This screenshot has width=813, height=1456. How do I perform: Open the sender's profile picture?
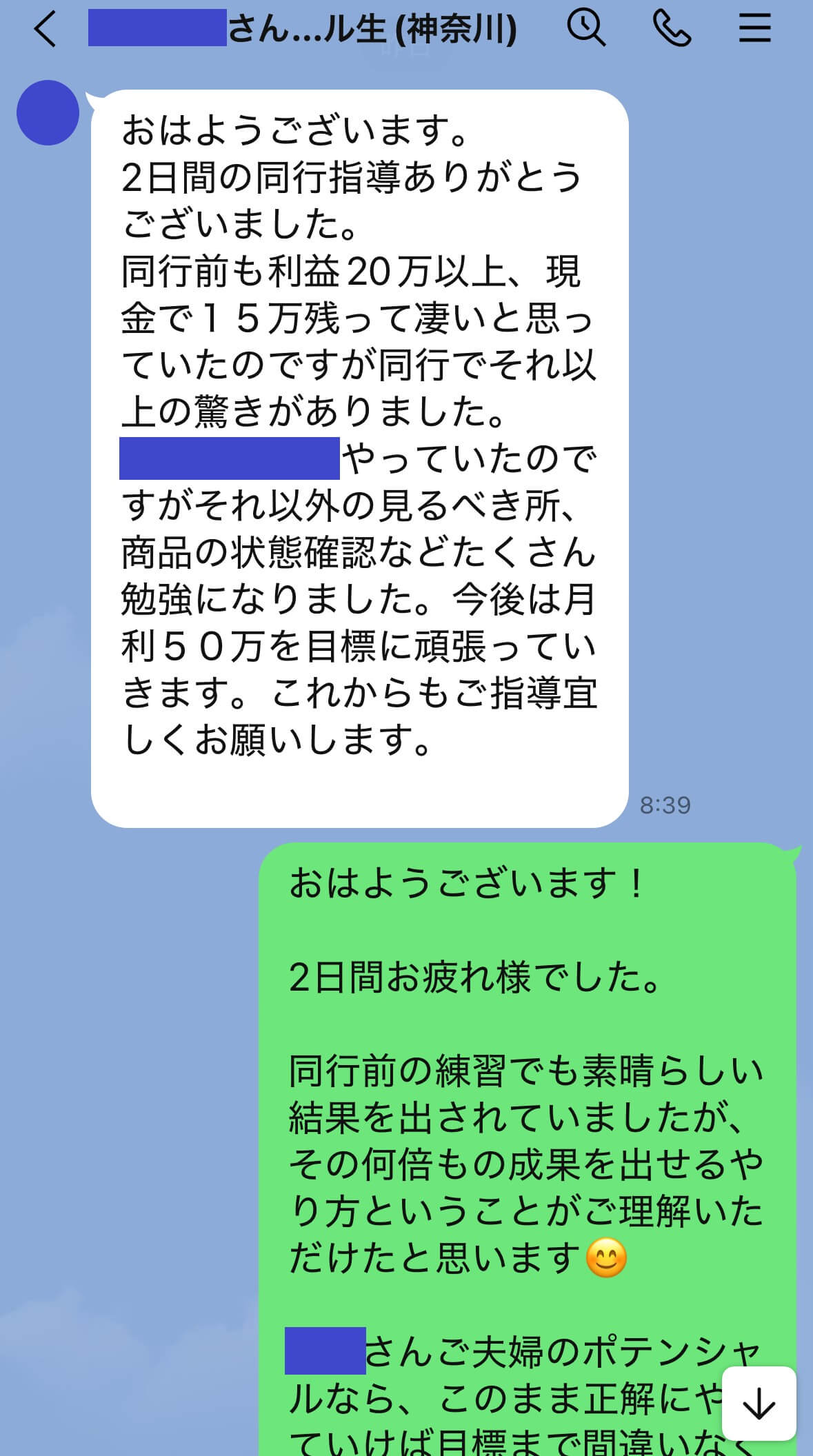(48, 112)
